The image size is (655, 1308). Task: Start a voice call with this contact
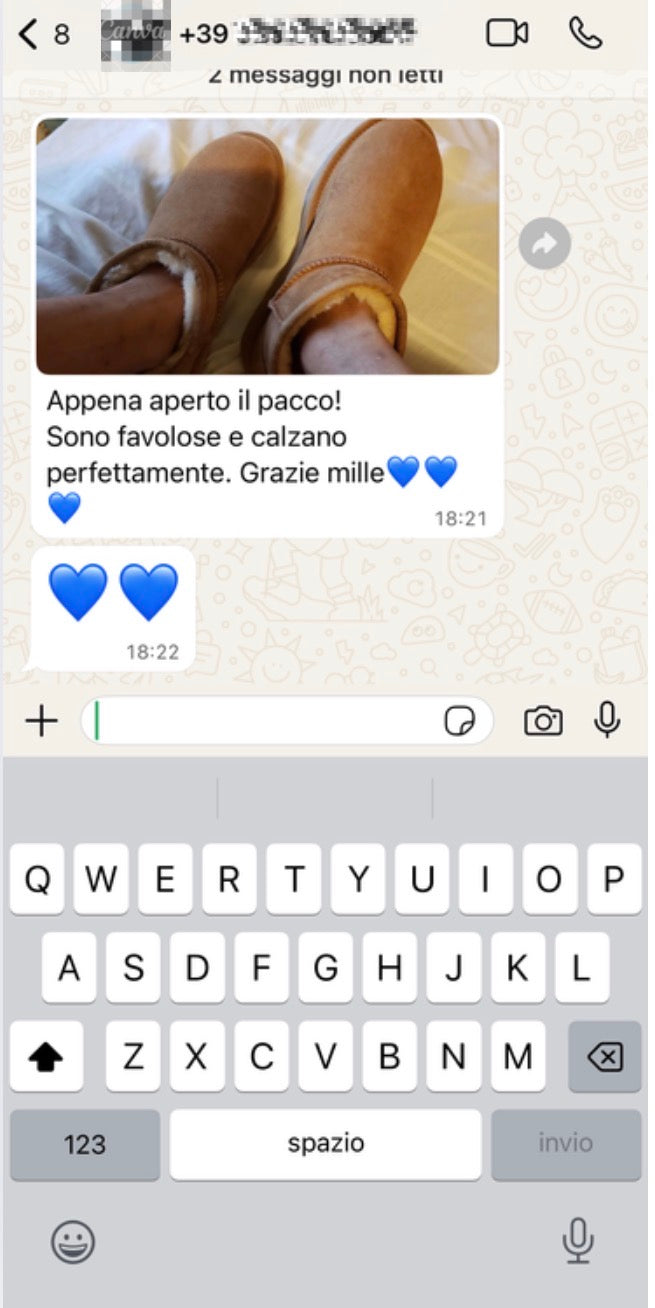click(585, 34)
